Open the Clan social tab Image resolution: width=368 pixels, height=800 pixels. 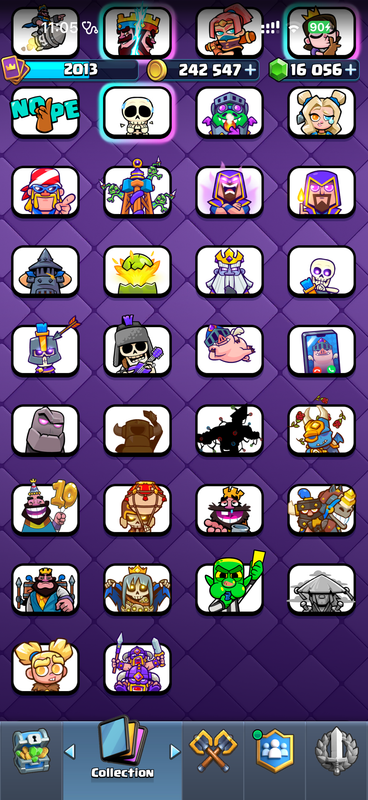[x=275, y=751]
